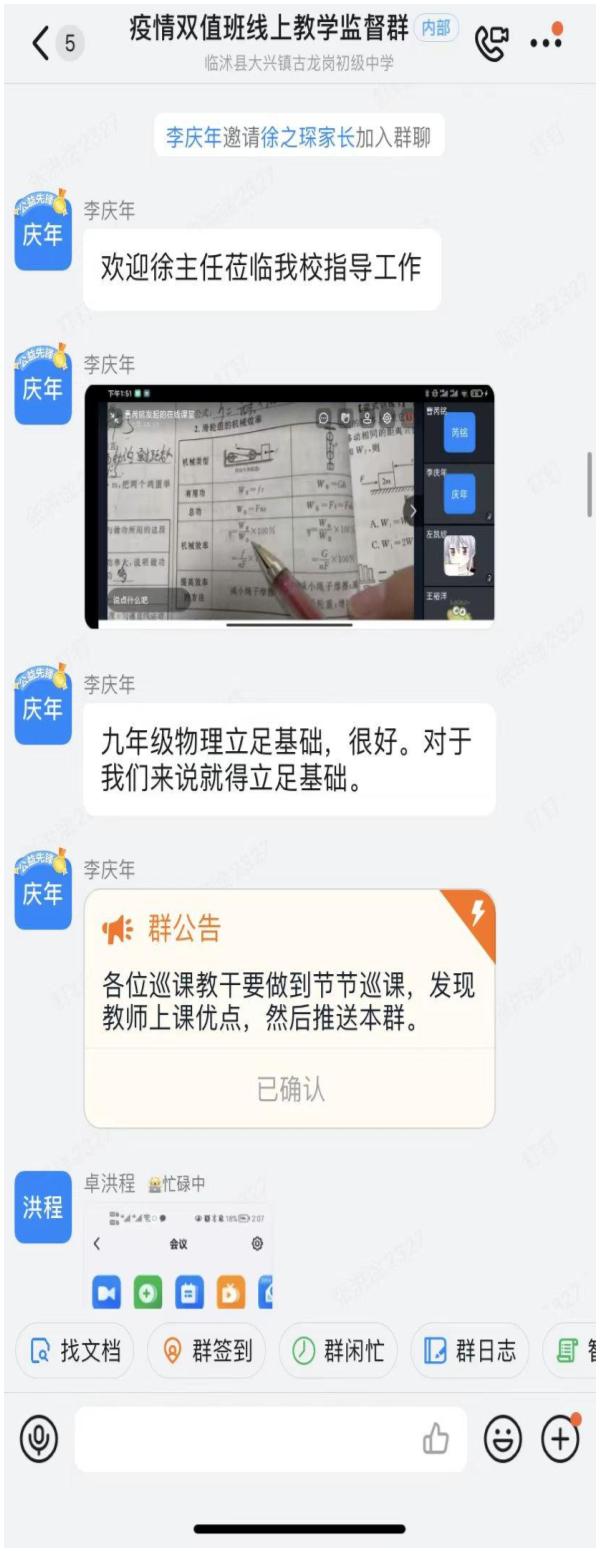The height and width of the screenshot is (1551, 600).
Task: Open the plus attachments menu
Action: point(560,1440)
